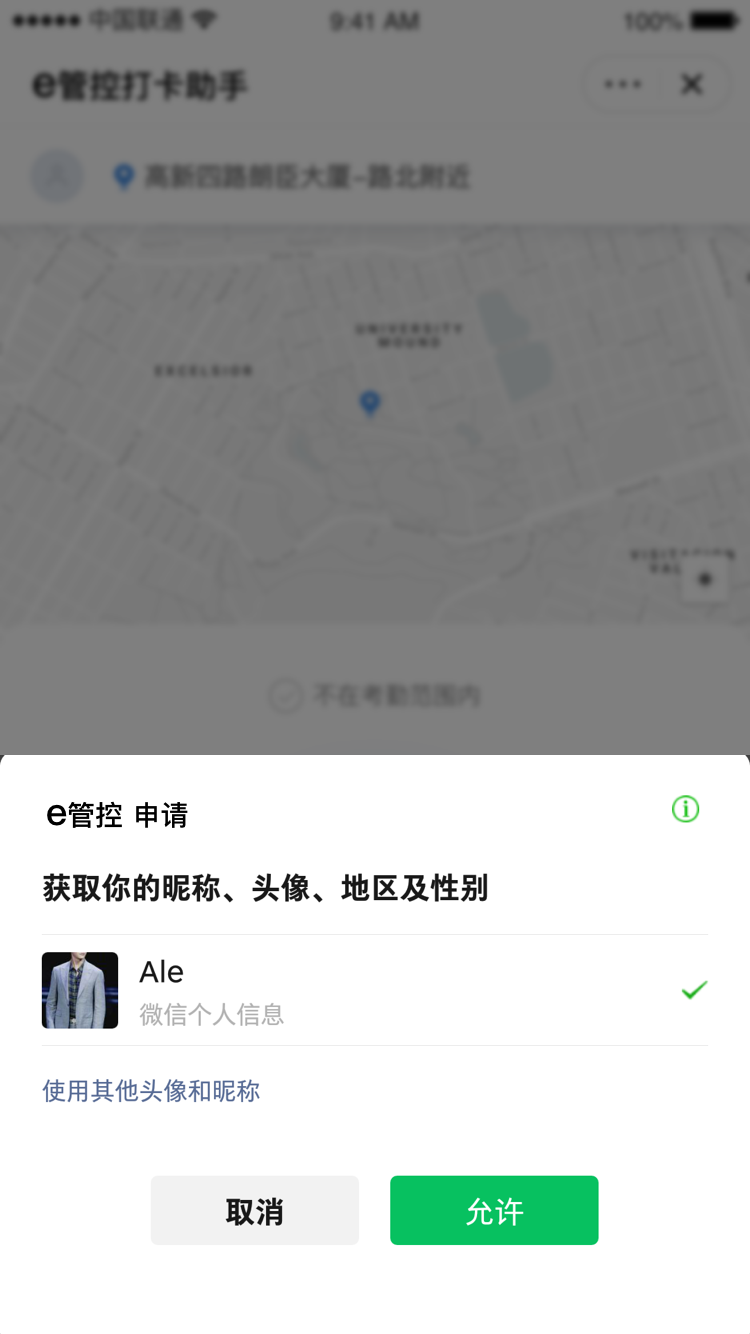Tap the green info icon in the dialog
Viewport: 750px width, 1334px height.
tap(685, 810)
